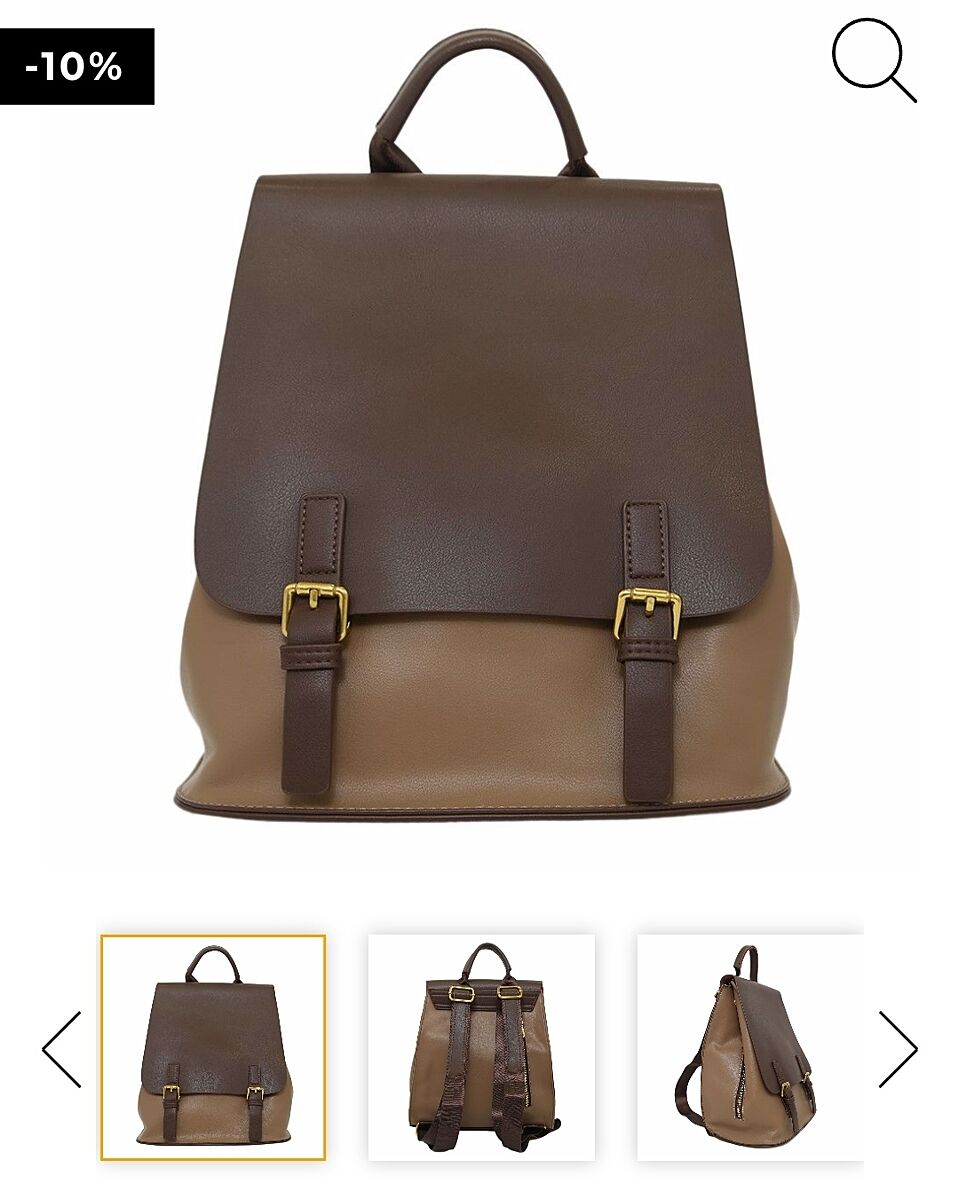
Task: Show the next gallery thumbnails
Action: pyautogui.click(x=897, y=1049)
